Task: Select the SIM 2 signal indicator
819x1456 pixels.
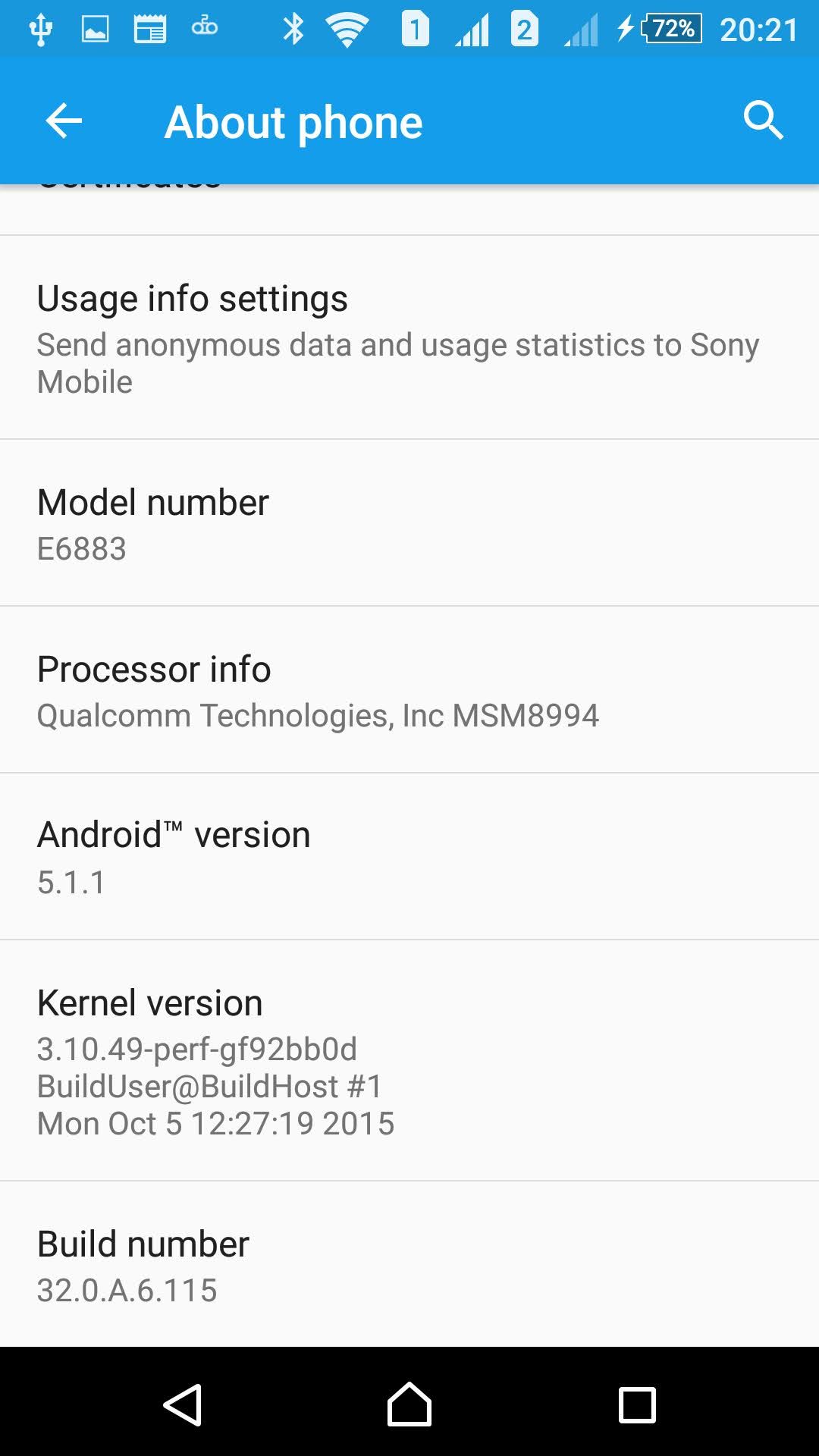Action: point(551,29)
